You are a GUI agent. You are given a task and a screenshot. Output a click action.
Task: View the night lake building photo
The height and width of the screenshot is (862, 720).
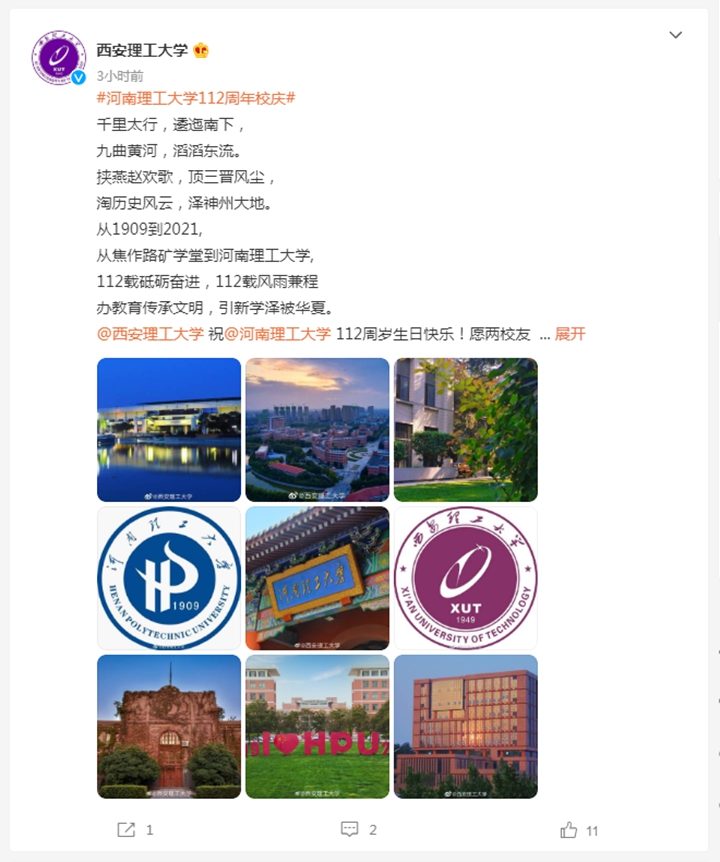point(169,429)
